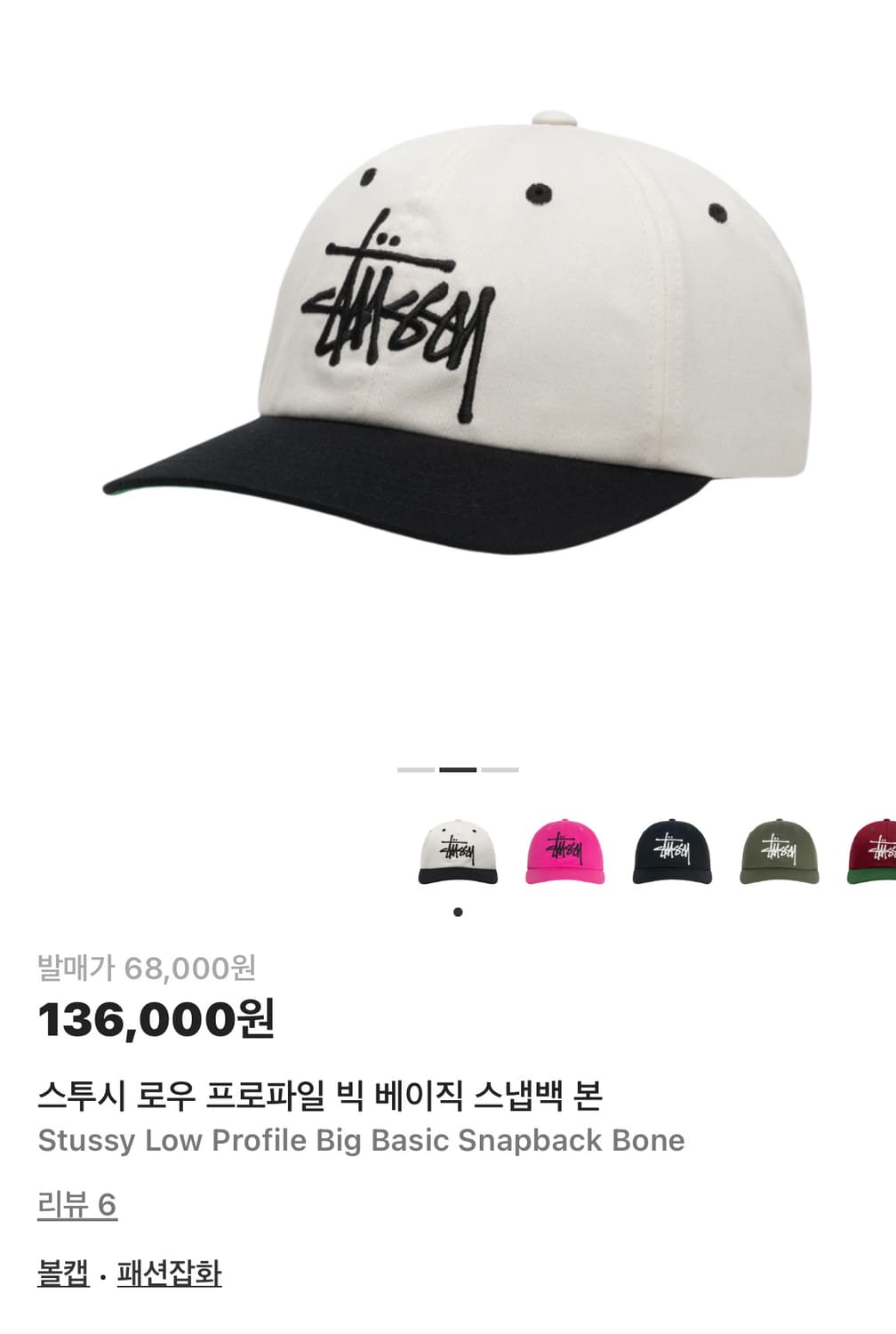This screenshot has width=896, height=1334.
Task: Click the page indicator dot below thumbnails
Action: 459,912
